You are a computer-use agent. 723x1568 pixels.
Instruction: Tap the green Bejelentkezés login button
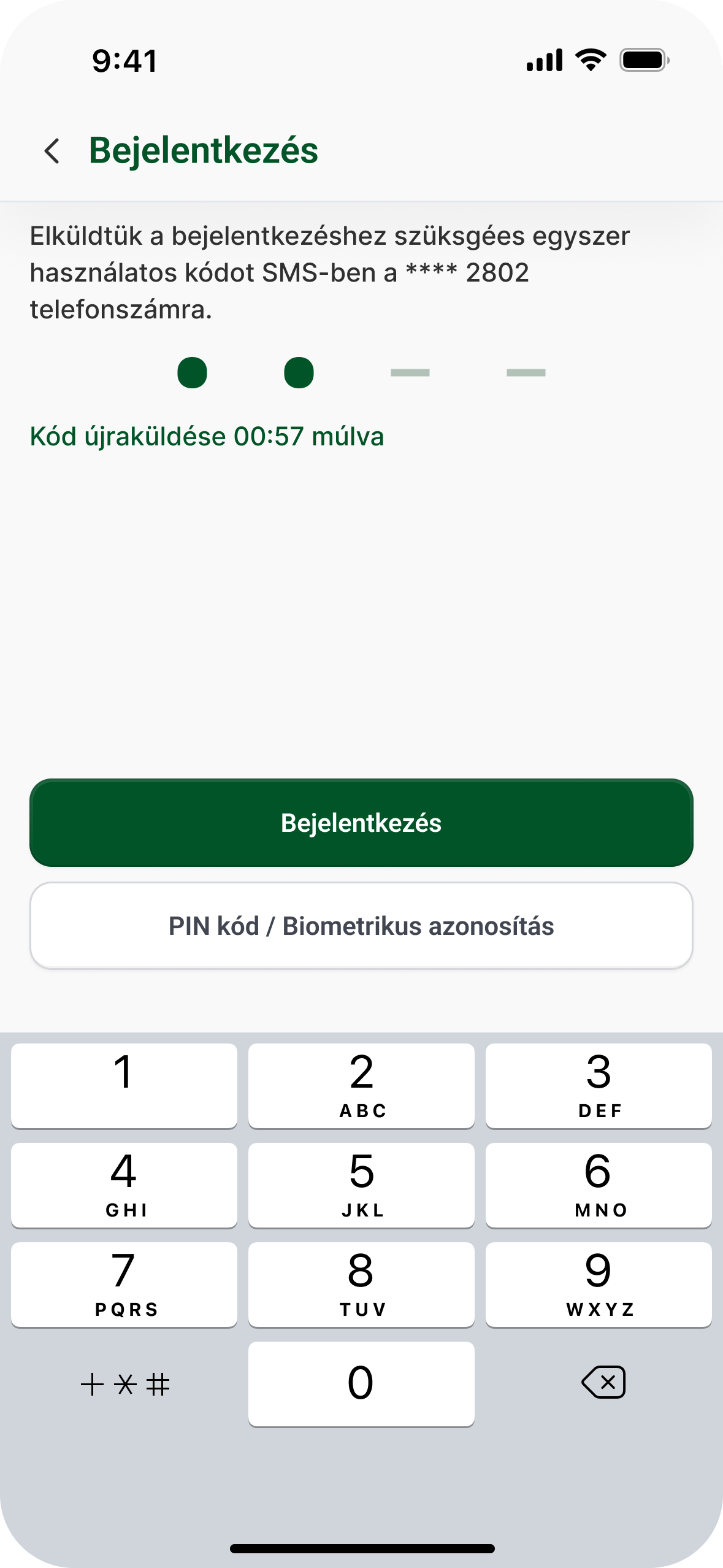361,823
